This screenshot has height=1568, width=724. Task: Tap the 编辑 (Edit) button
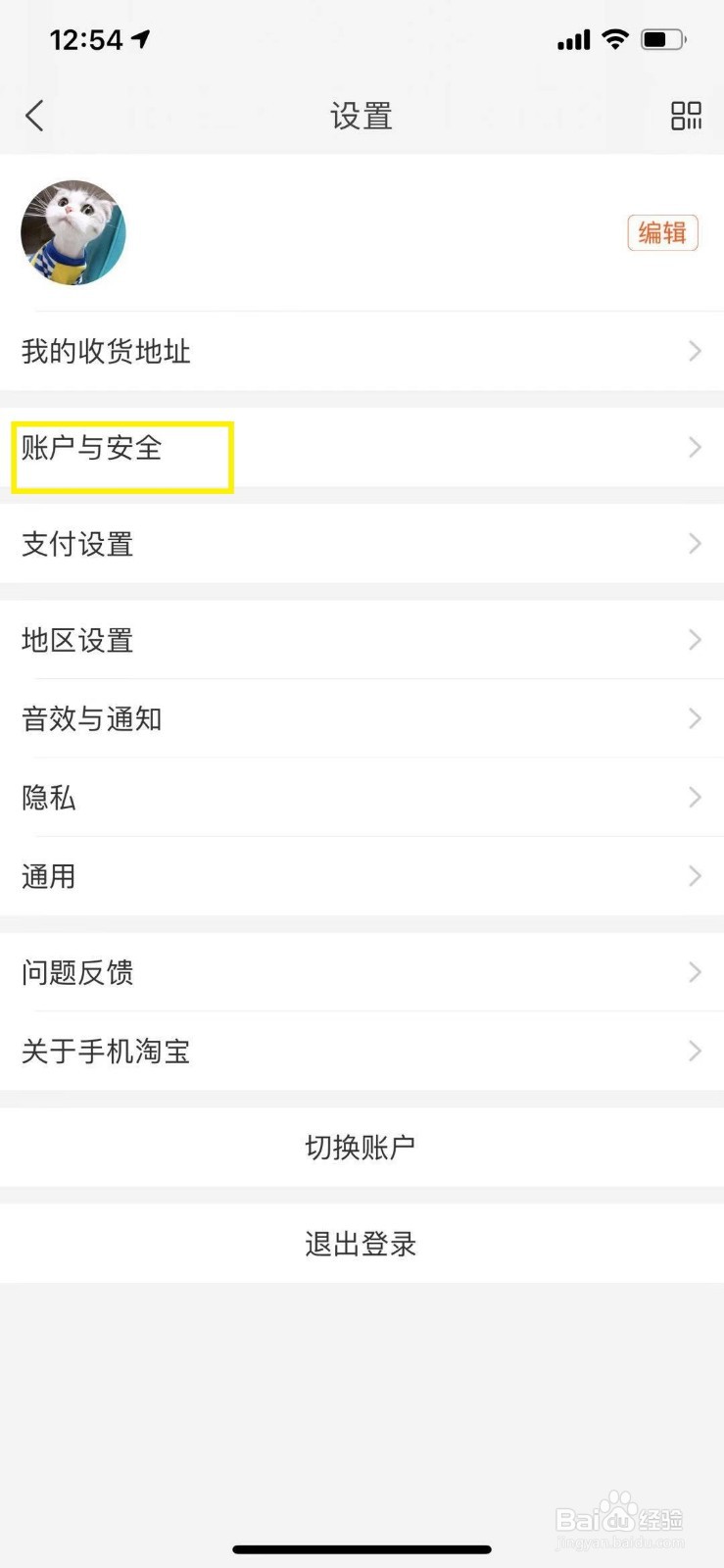662,232
